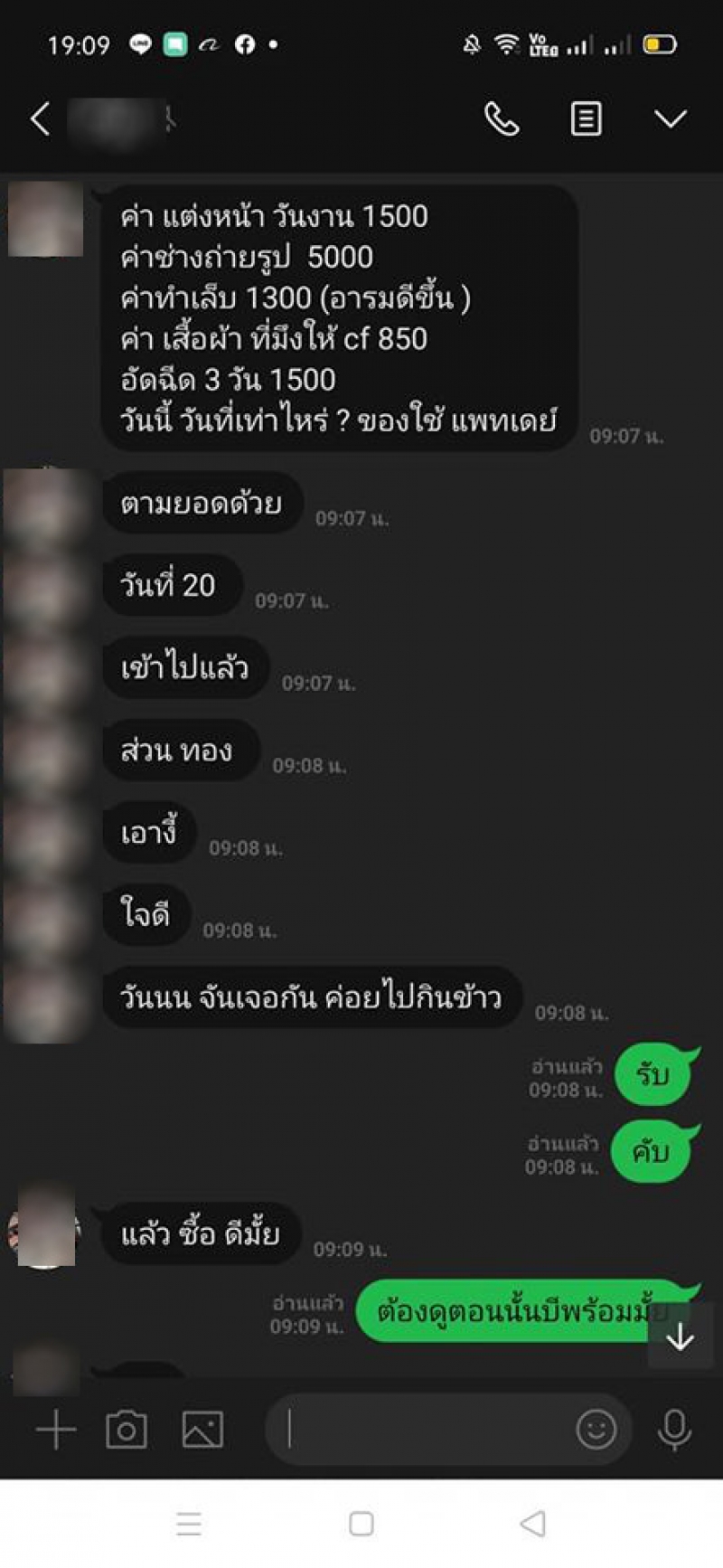The width and height of the screenshot is (723, 1568).
Task: Record a voice message
Action: click(674, 1430)
